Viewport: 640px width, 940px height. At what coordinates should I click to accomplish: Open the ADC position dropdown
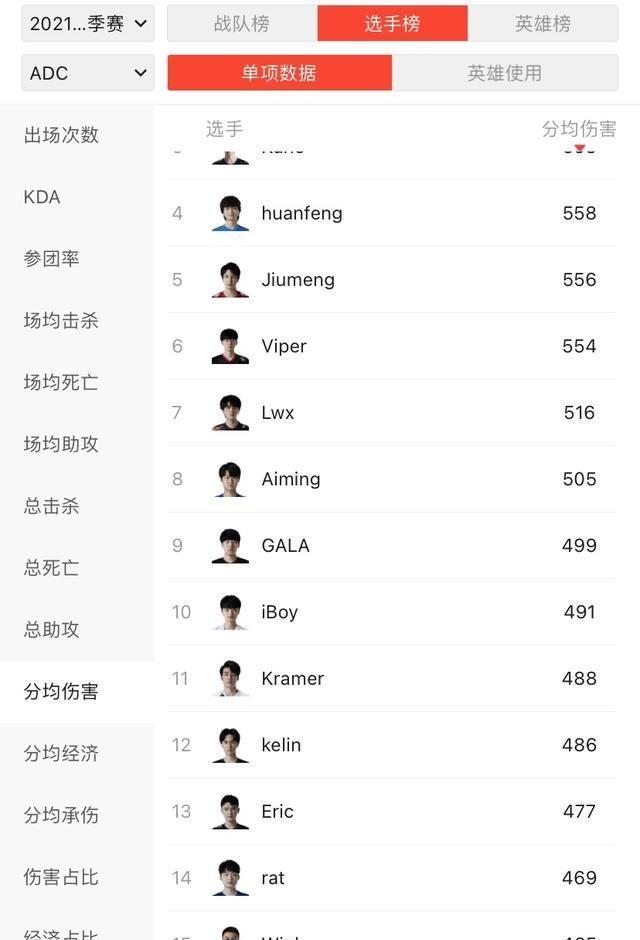tap(88, 73)
